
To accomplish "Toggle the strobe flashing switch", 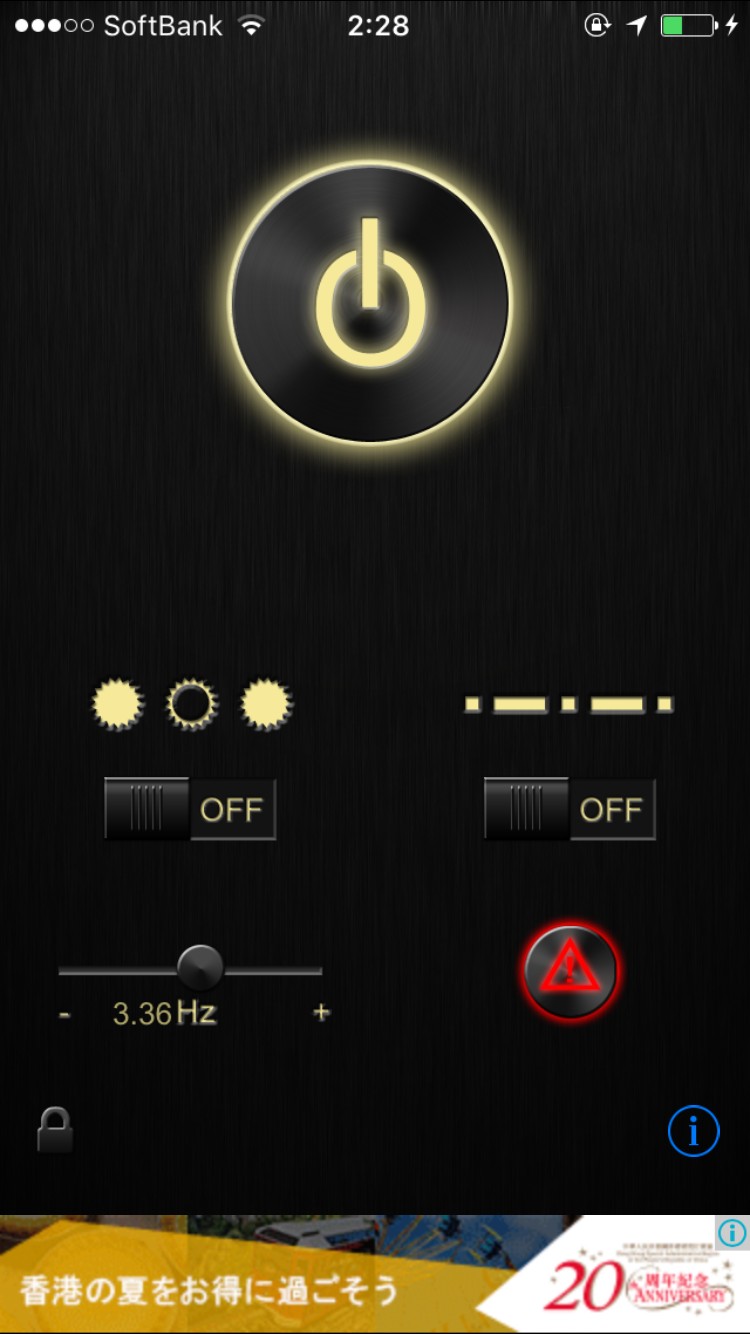I will coord(190,809).
